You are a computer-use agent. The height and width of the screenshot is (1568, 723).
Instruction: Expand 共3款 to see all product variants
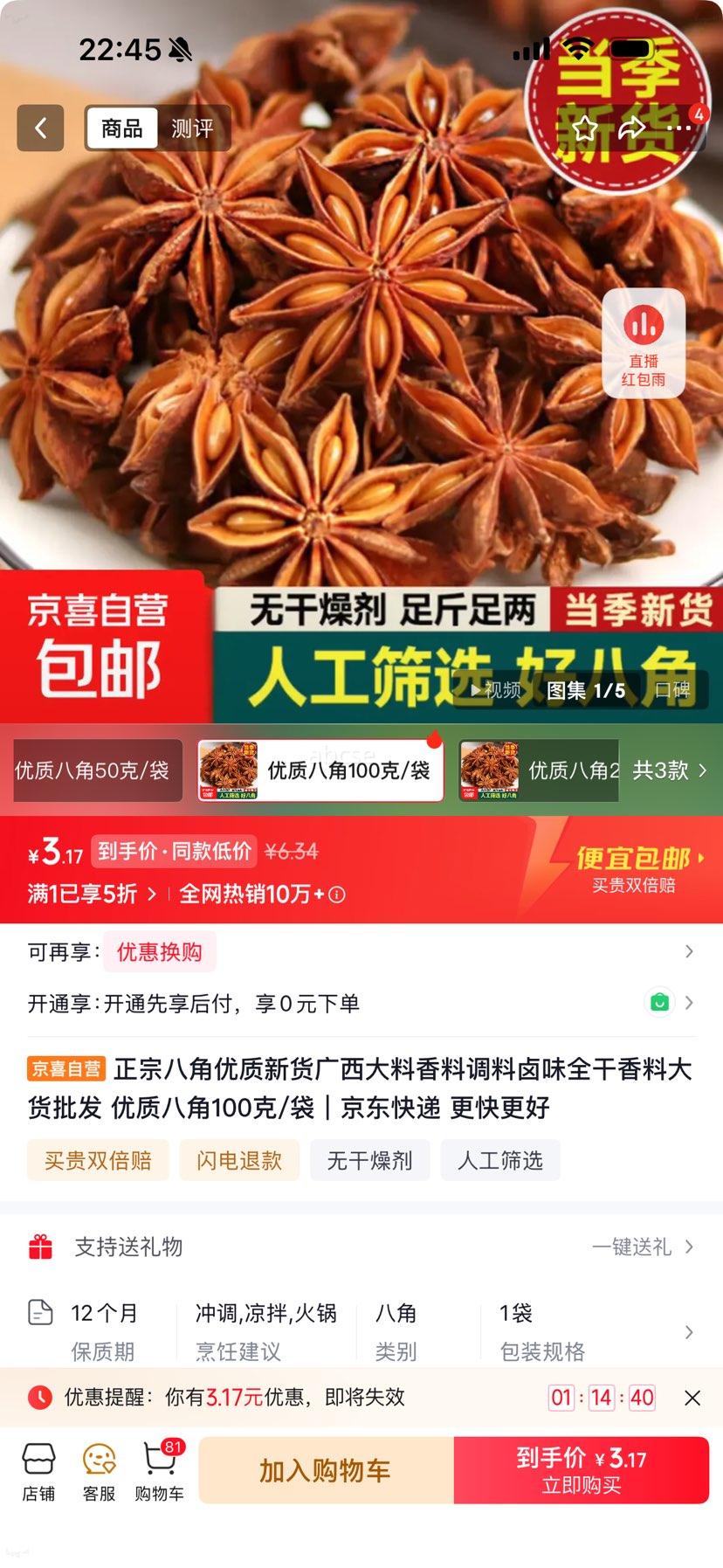click(668, 770)
